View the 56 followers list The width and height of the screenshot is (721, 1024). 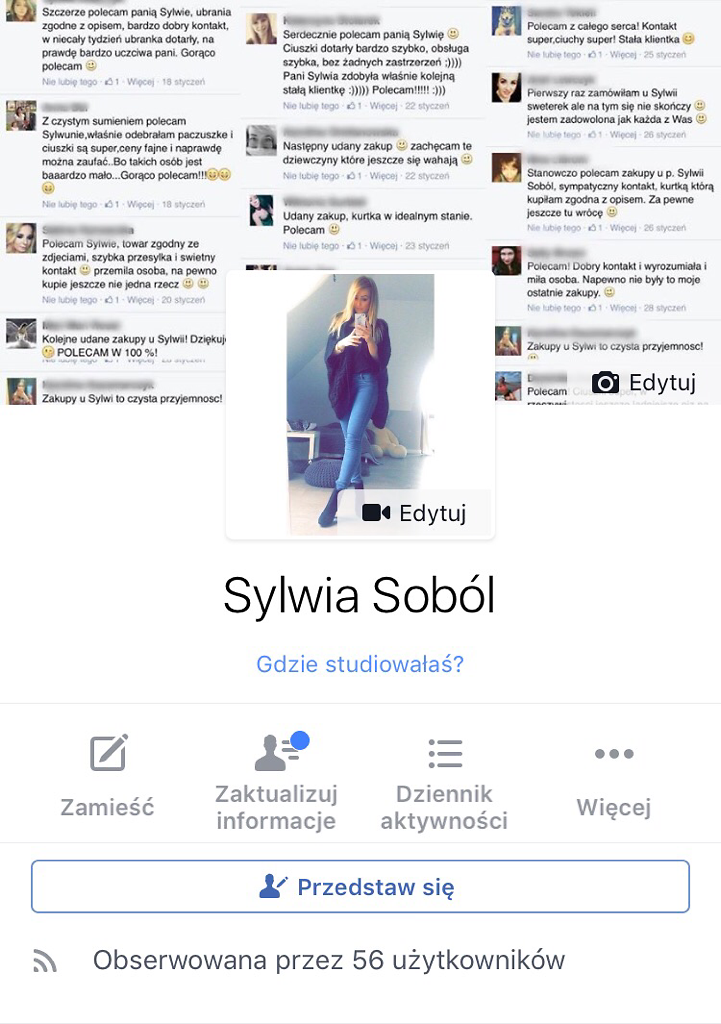(x=328, y=961)
